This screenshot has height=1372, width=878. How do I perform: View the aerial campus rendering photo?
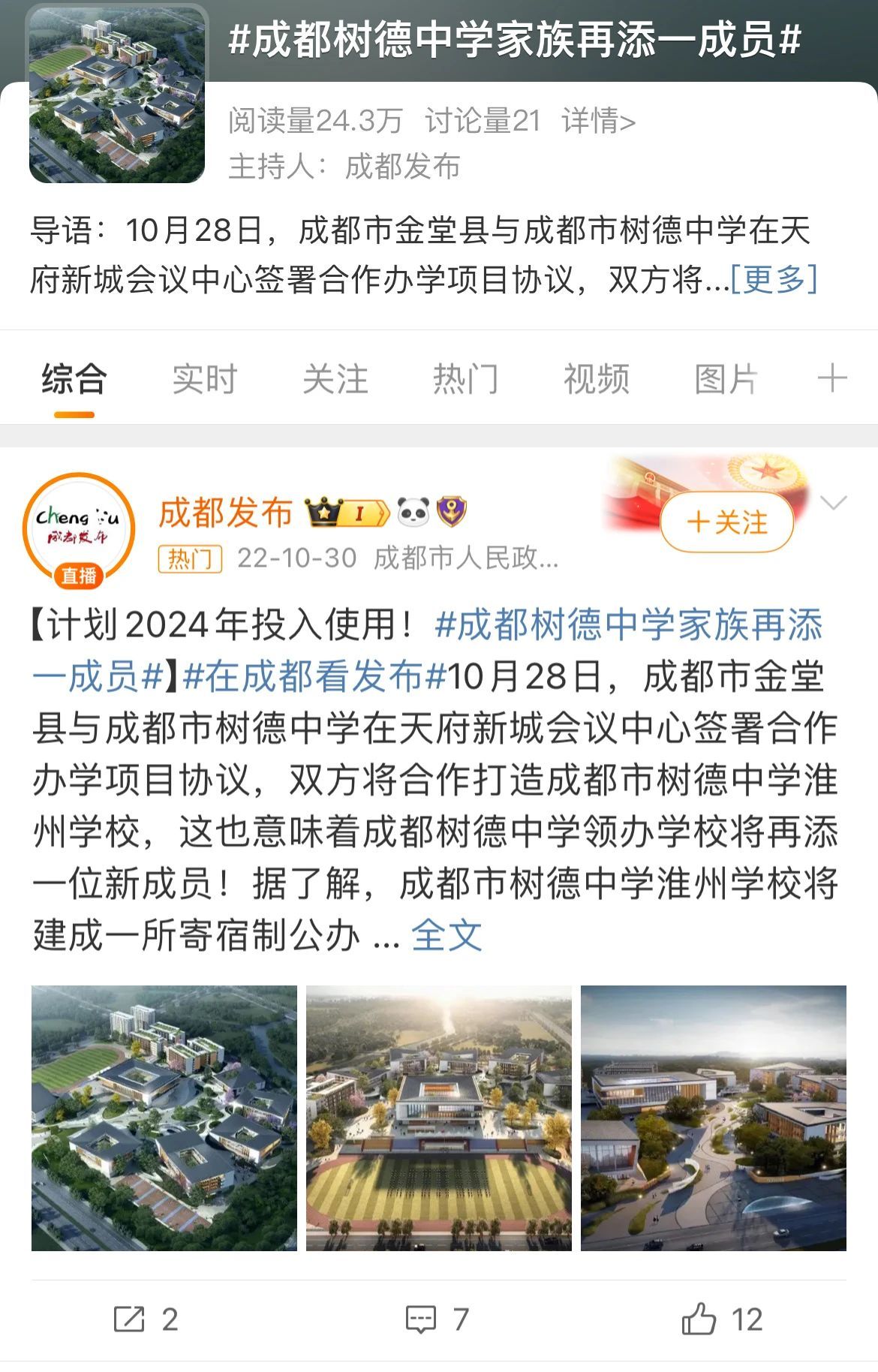(x=164, y=1118)
